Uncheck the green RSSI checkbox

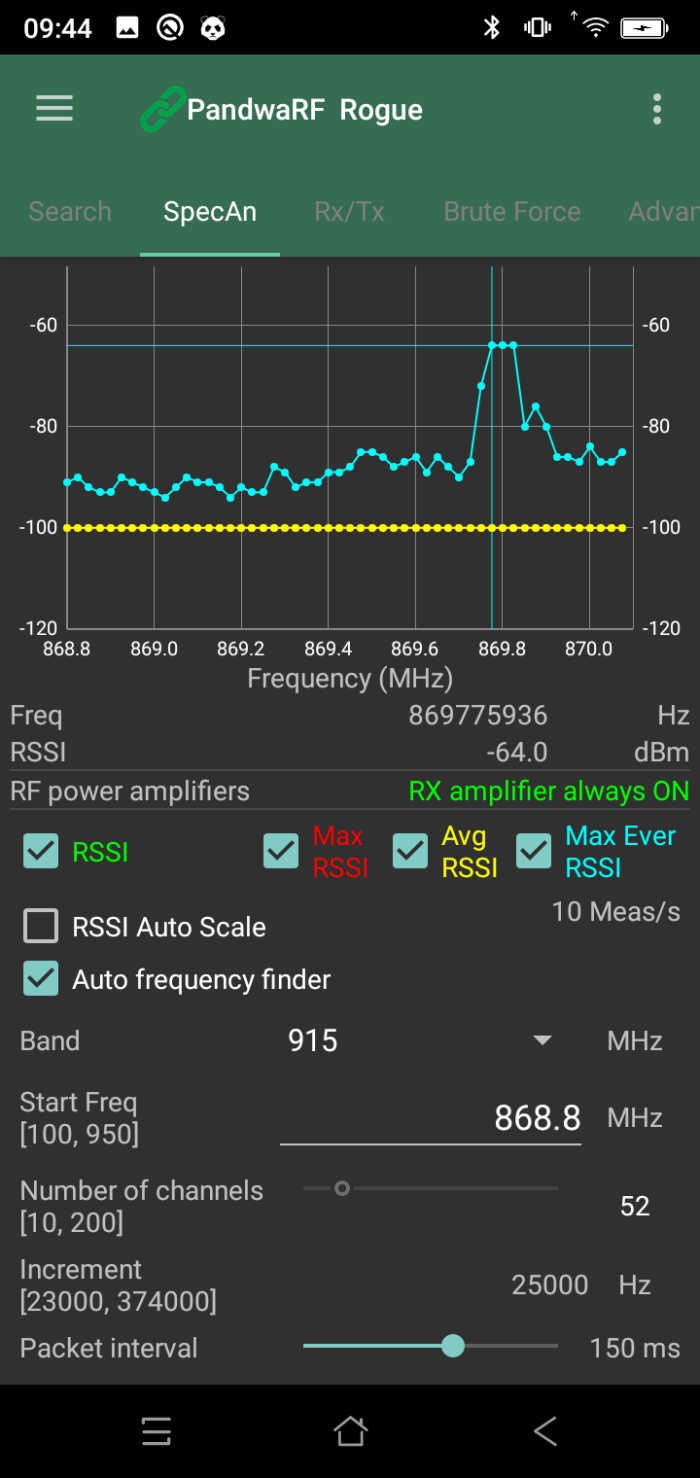(41, 852)
